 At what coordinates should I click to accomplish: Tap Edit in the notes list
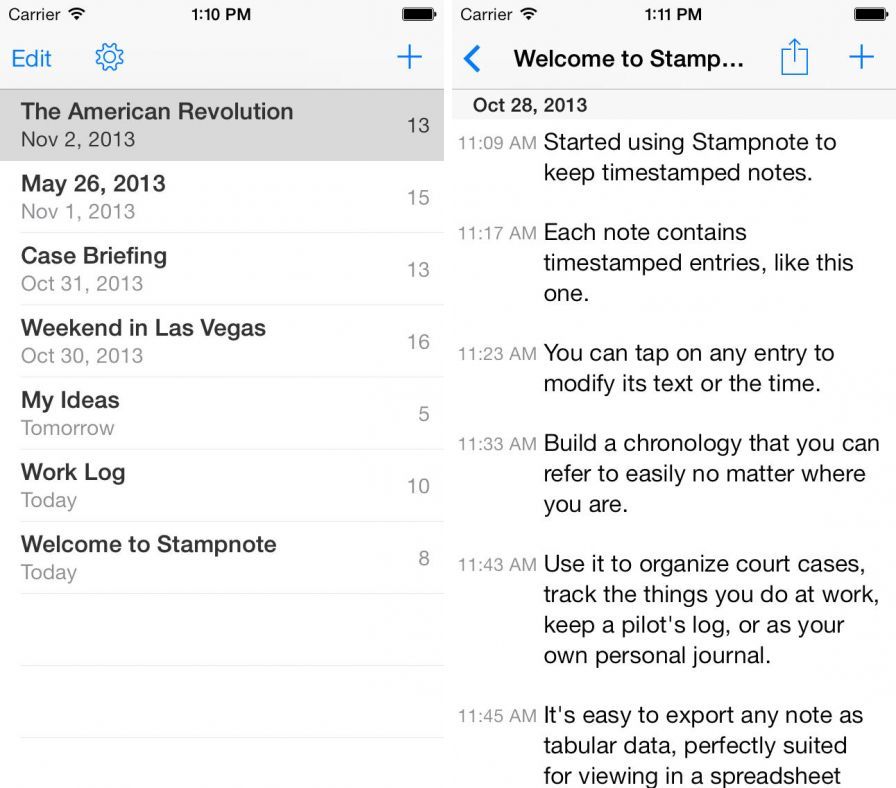click(x=31, y=58)
